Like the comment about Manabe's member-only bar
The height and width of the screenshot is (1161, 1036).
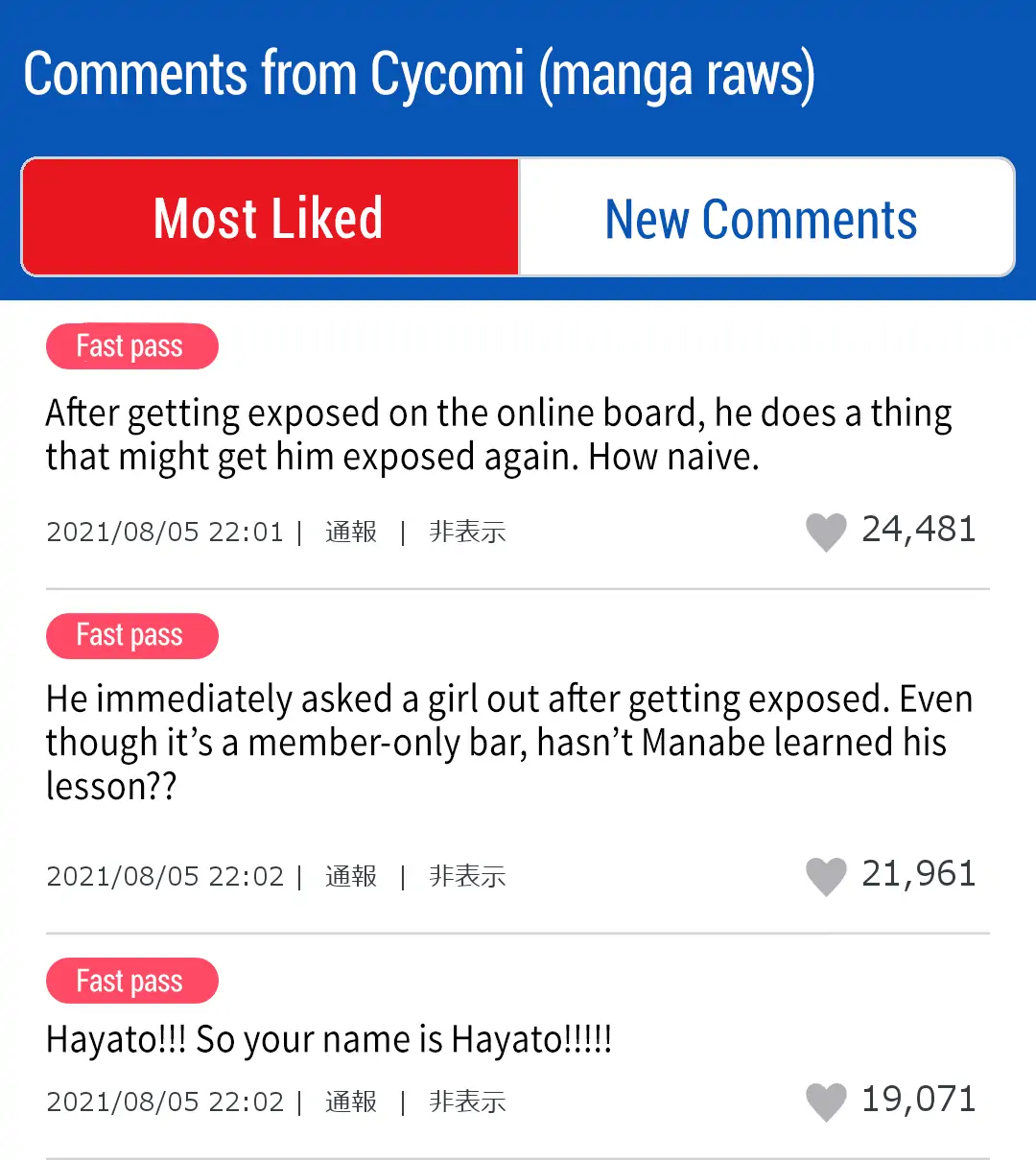click(x=825, y=876)
